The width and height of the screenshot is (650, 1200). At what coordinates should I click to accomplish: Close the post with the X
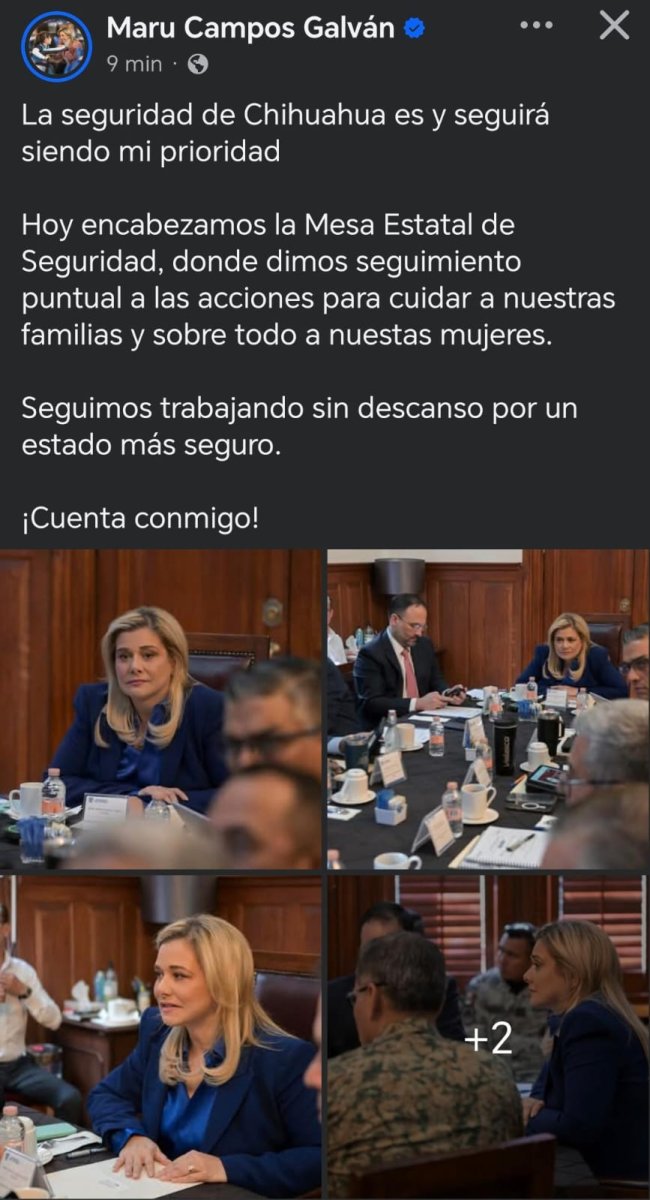coord(613,26)
